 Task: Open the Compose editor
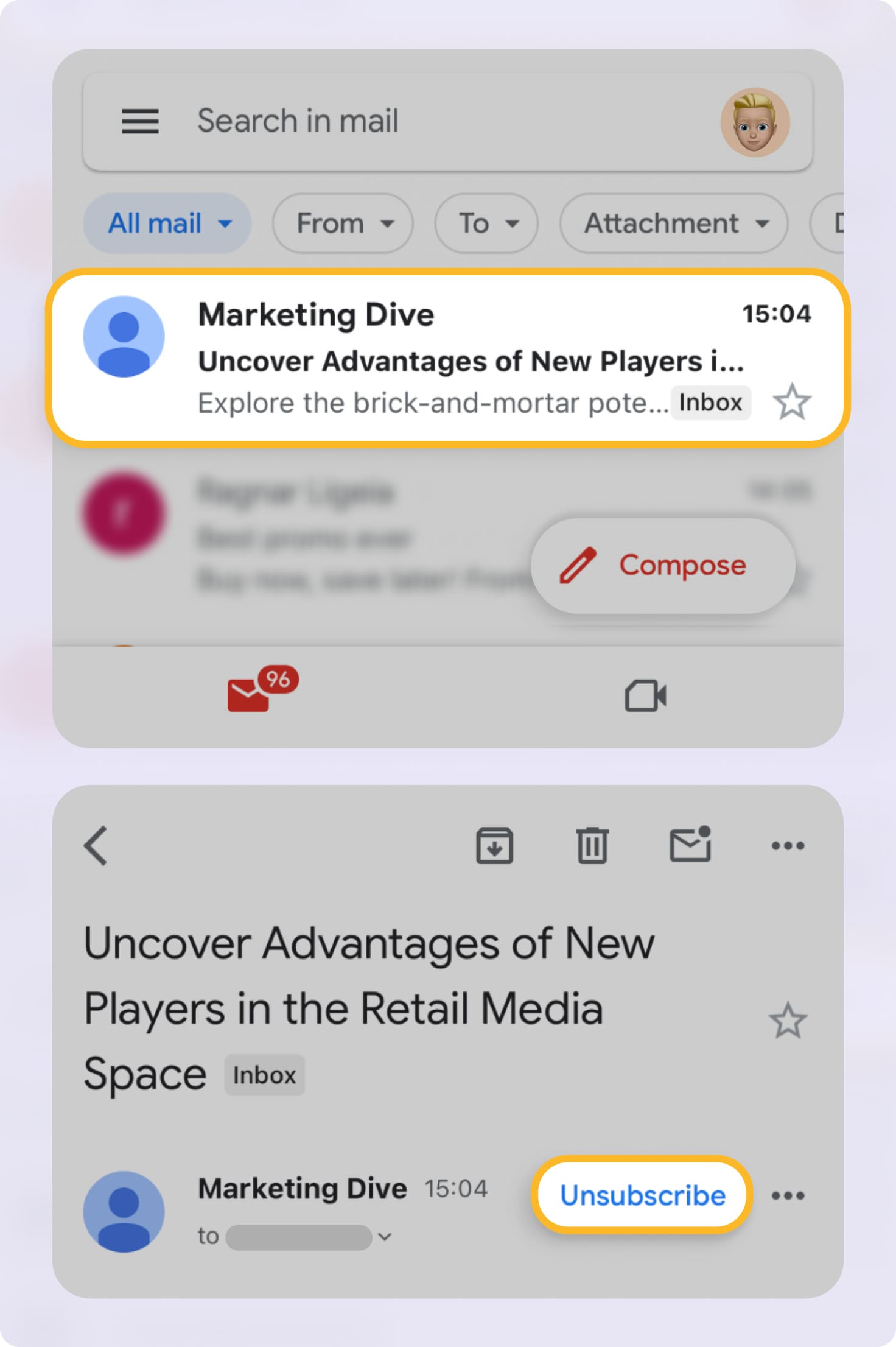coord(663,565)
